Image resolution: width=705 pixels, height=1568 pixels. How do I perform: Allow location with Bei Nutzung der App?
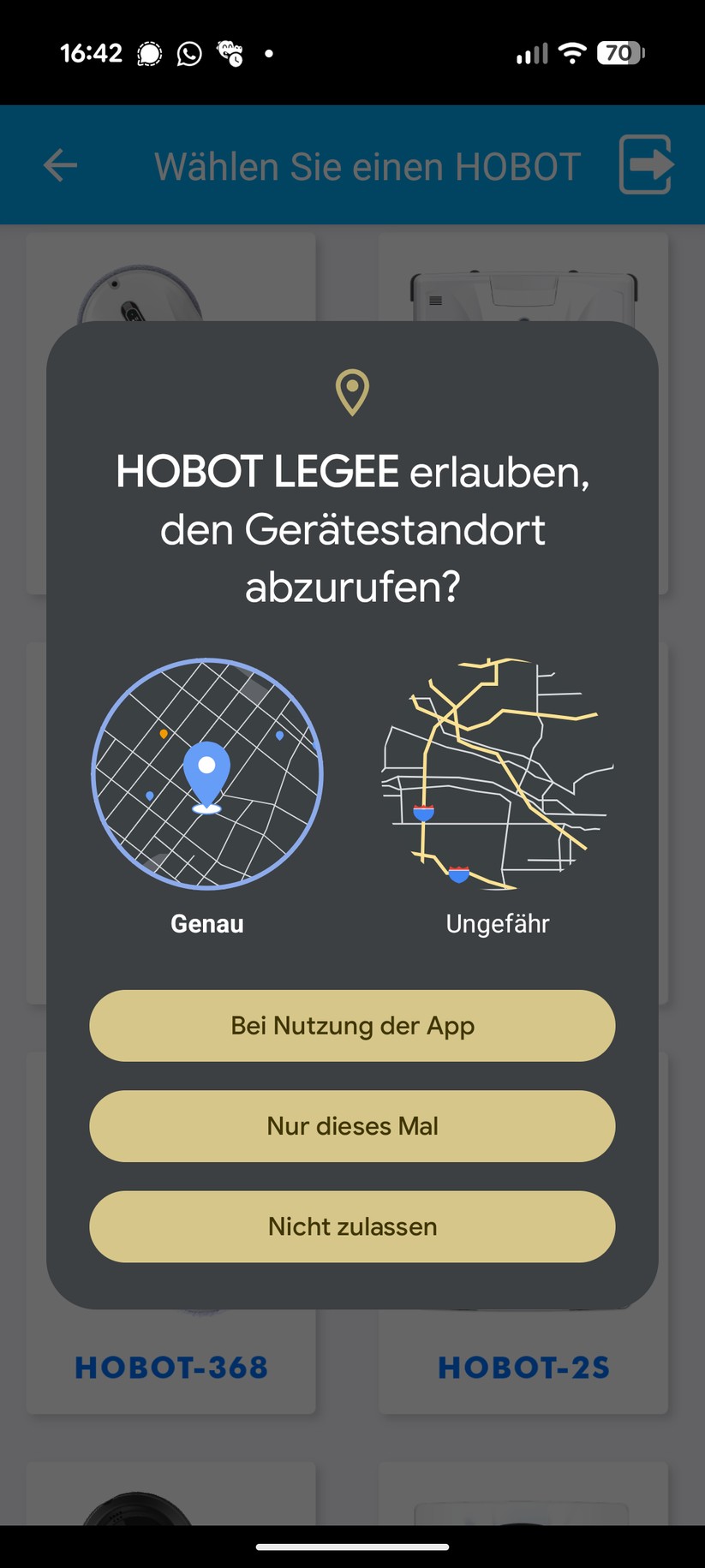click(x=352, y=1025)
